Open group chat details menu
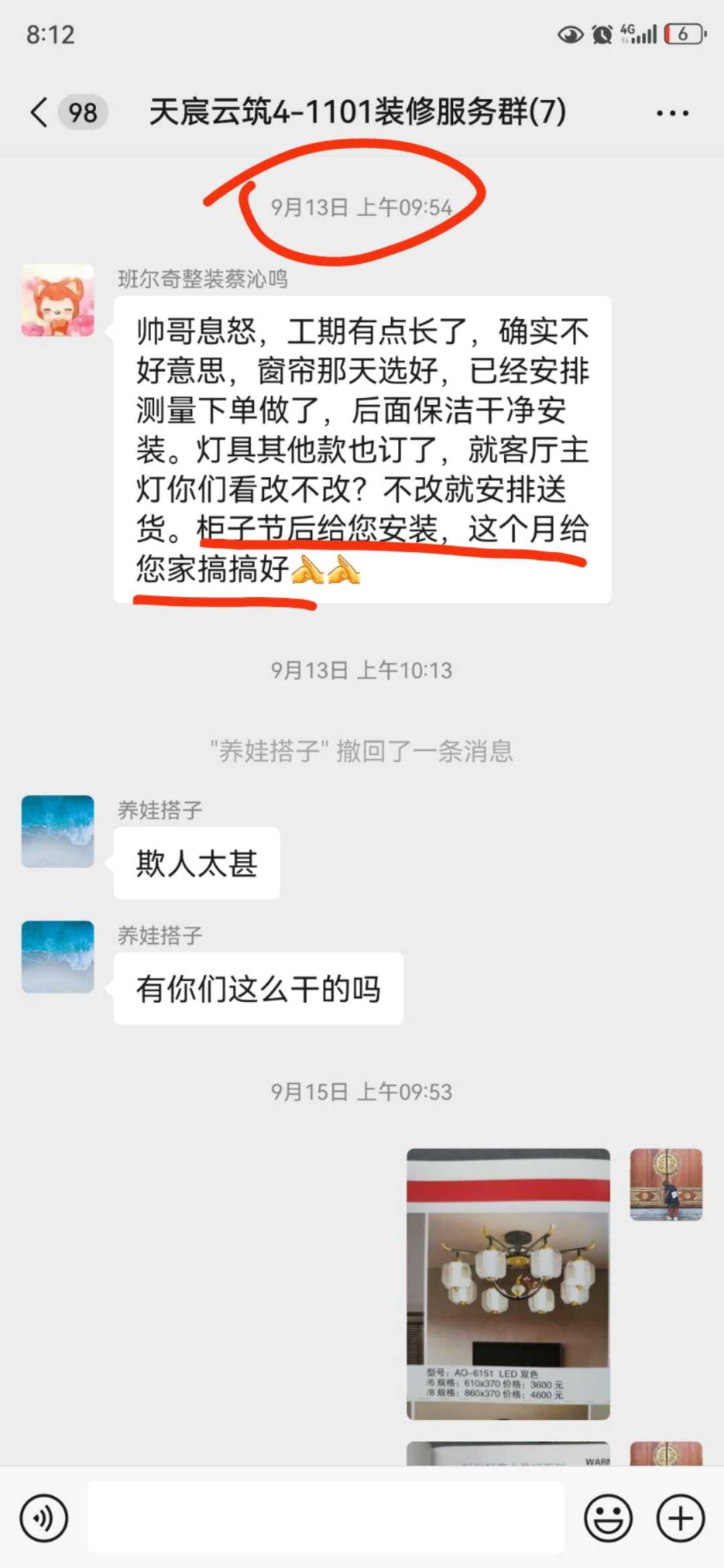This screenshot has height=1568, width=724. click(672, 113)
